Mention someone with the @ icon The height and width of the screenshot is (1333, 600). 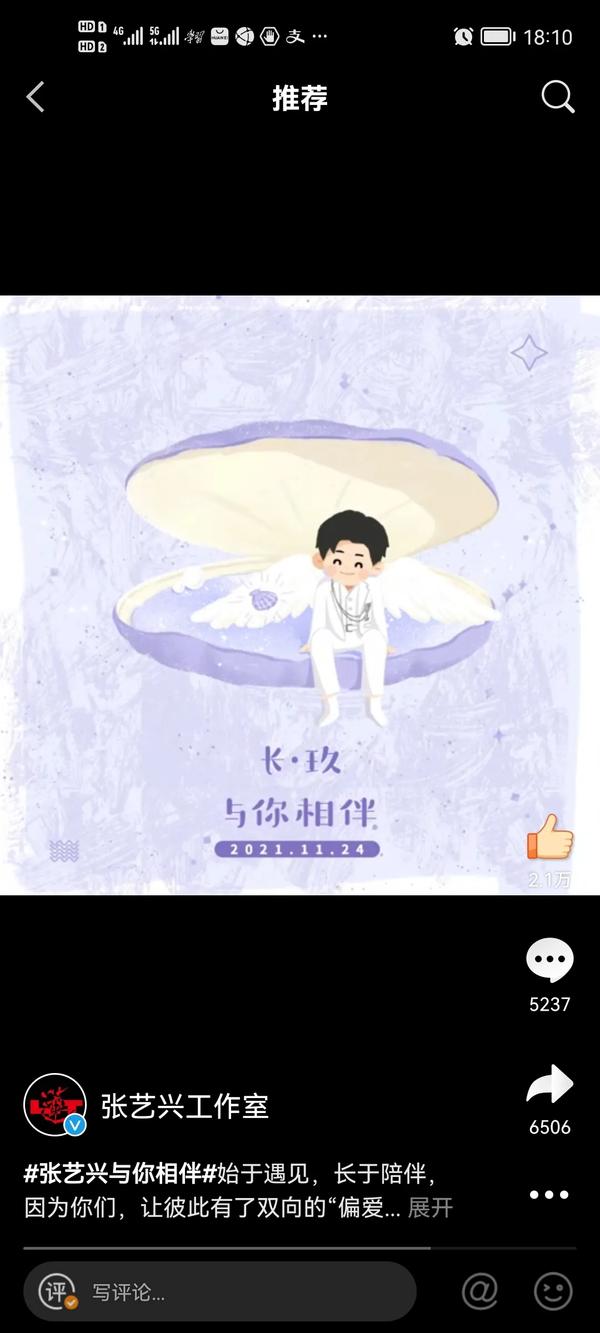click(480, 1291)
